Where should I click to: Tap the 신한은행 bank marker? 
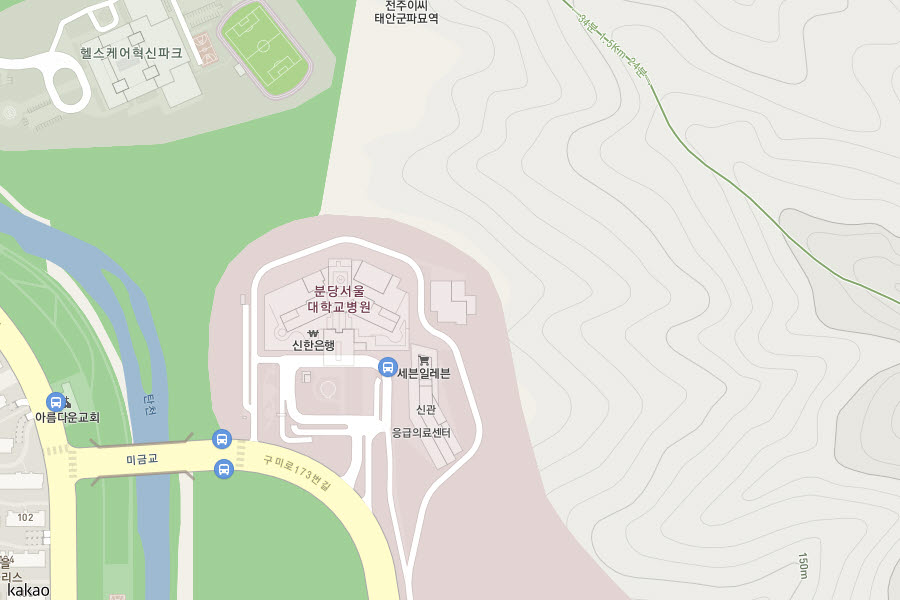click(313, 334)
